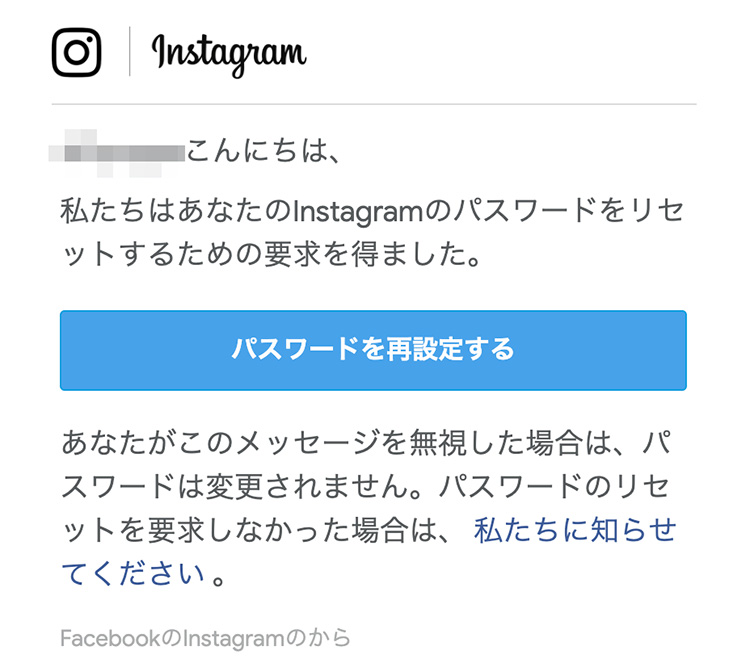Tap the パスワードを再設定する button
The image size is (750, 659).
tap(373, 350)
